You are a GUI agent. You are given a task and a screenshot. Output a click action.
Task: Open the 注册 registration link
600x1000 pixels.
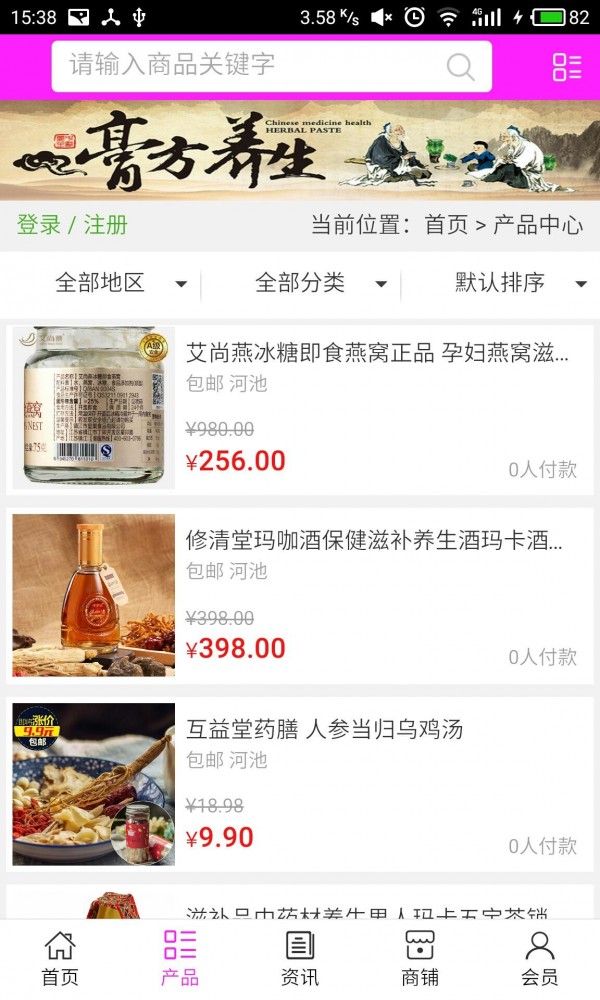[105, 225]
